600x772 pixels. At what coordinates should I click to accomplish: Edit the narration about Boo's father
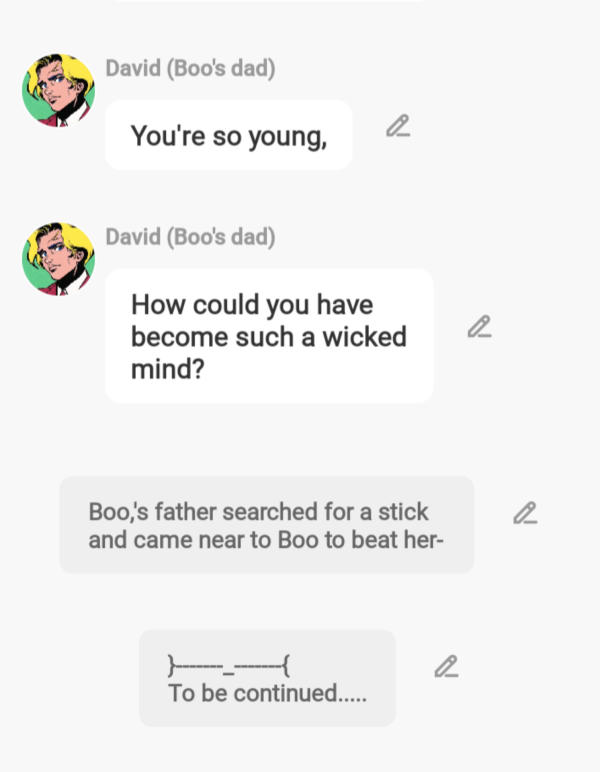525,513
